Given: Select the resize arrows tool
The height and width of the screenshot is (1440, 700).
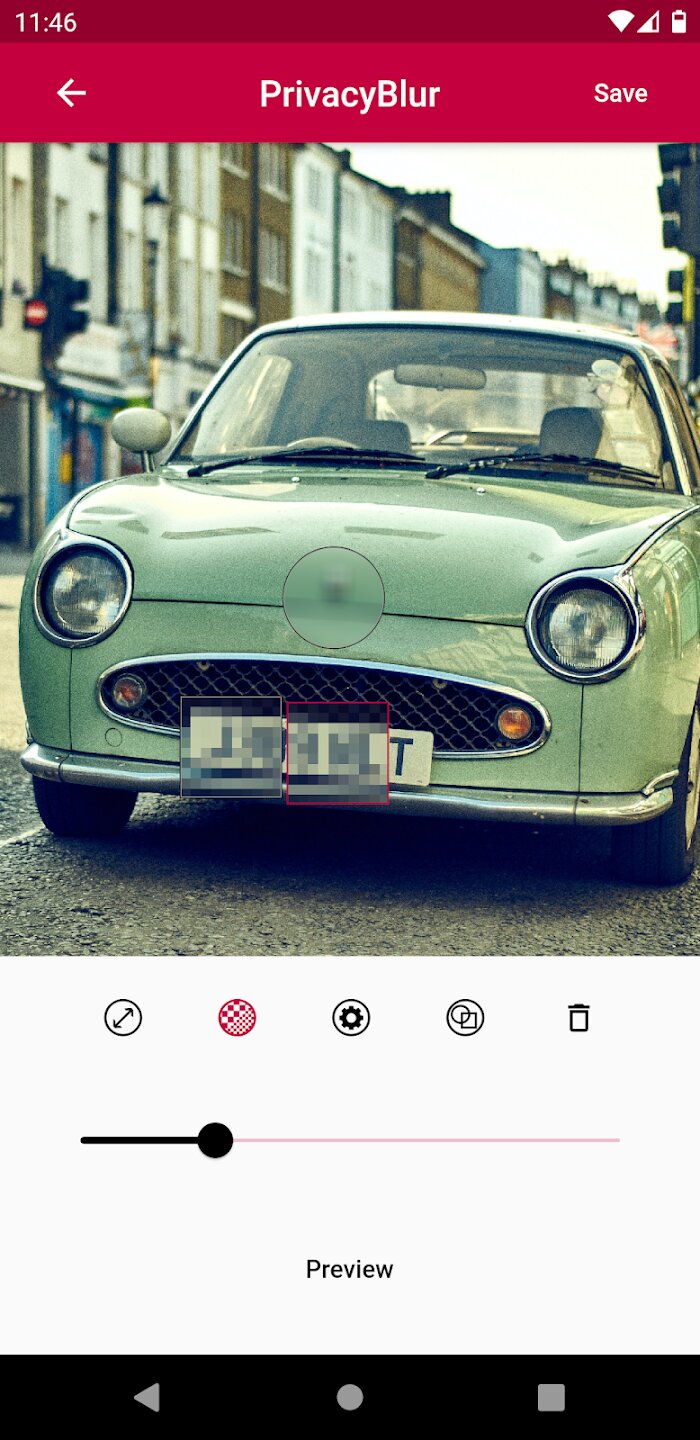Looking at the screenshot, I should [123, 1018].
